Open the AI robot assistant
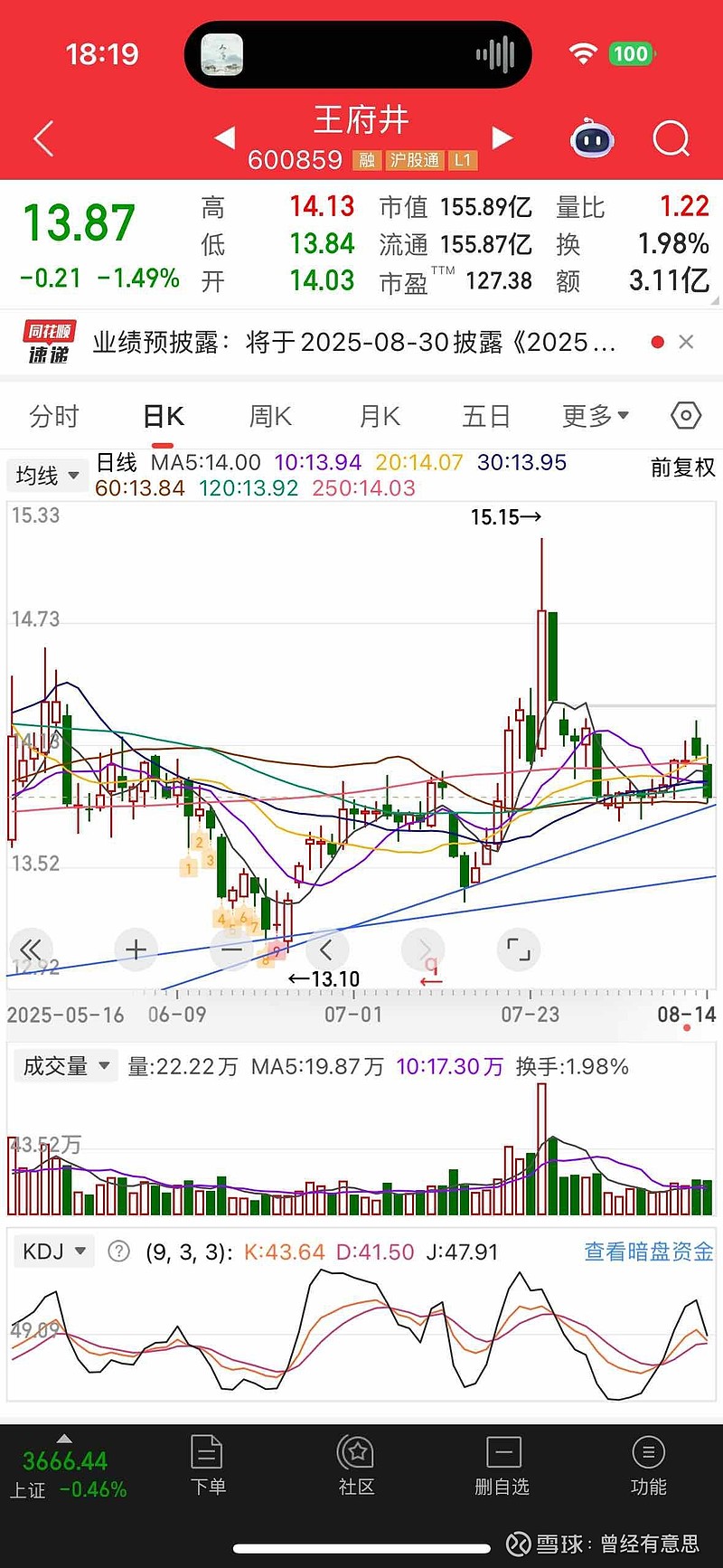The image size is (723, 1568). pyautogui.click(x=592, y=137)
